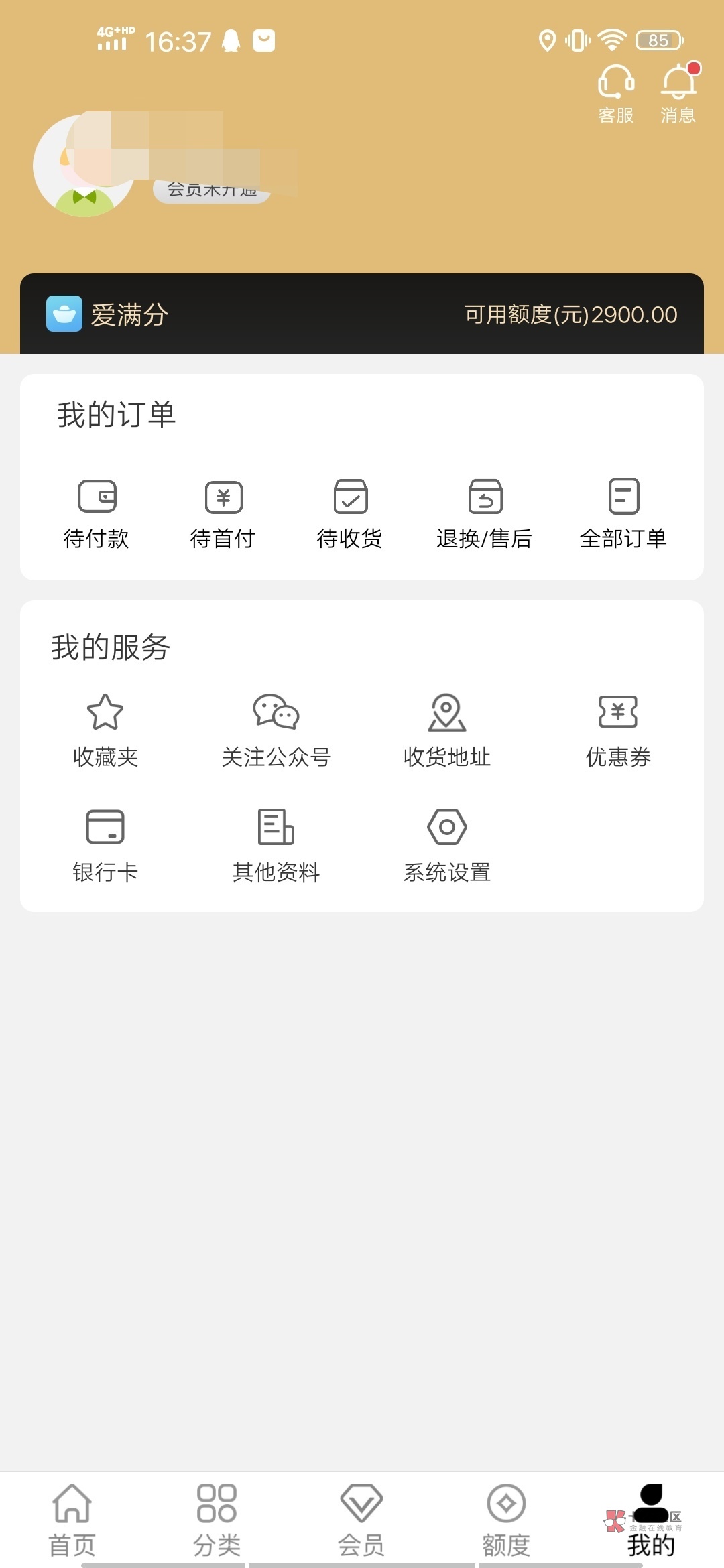Open 优惠券 coupons
Screen dimensions: 724x1568
coord(618,730)
